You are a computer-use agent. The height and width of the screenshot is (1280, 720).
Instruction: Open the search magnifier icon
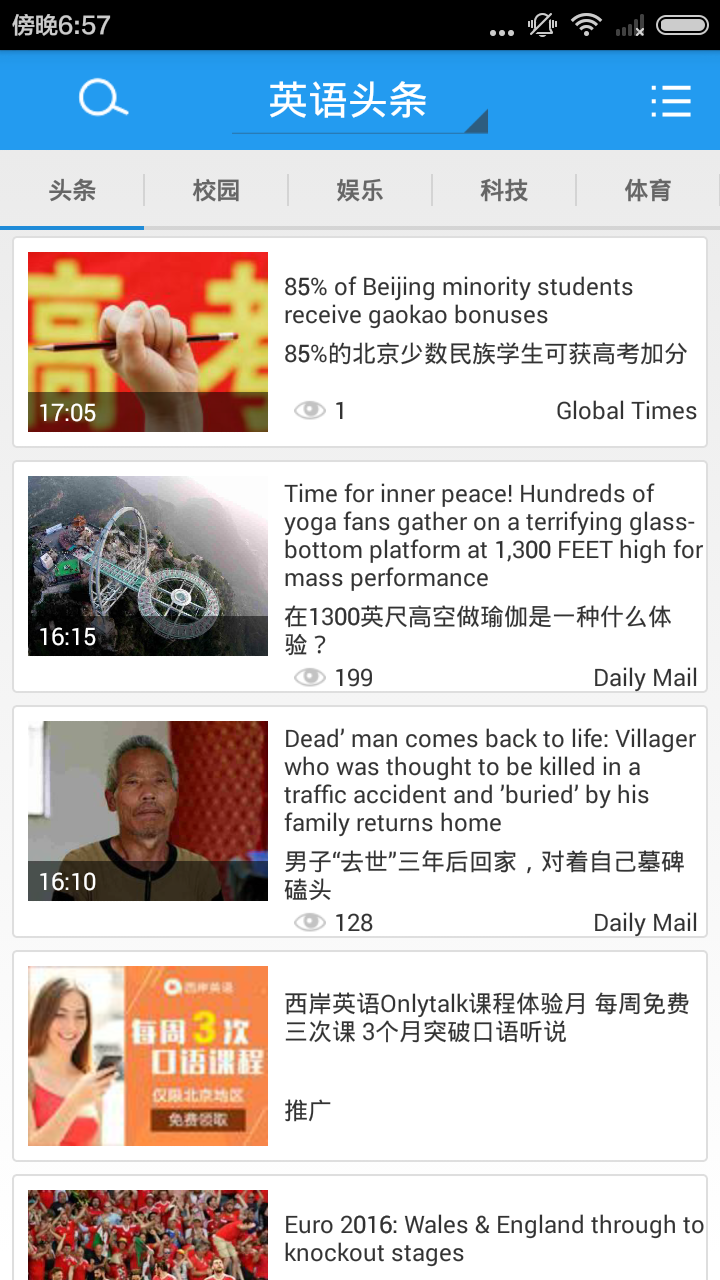tap(103, 99)
